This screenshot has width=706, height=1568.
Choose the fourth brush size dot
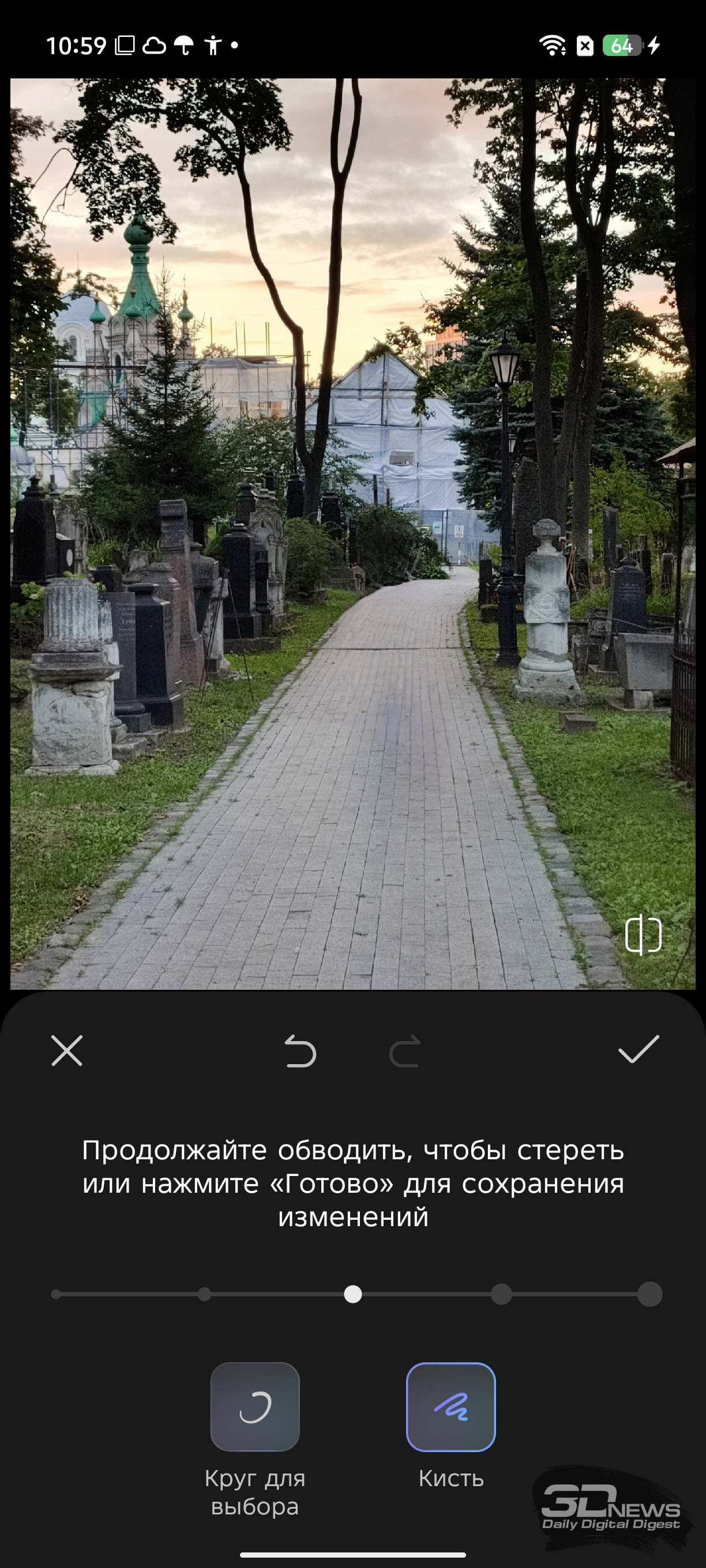[501, 1294]
